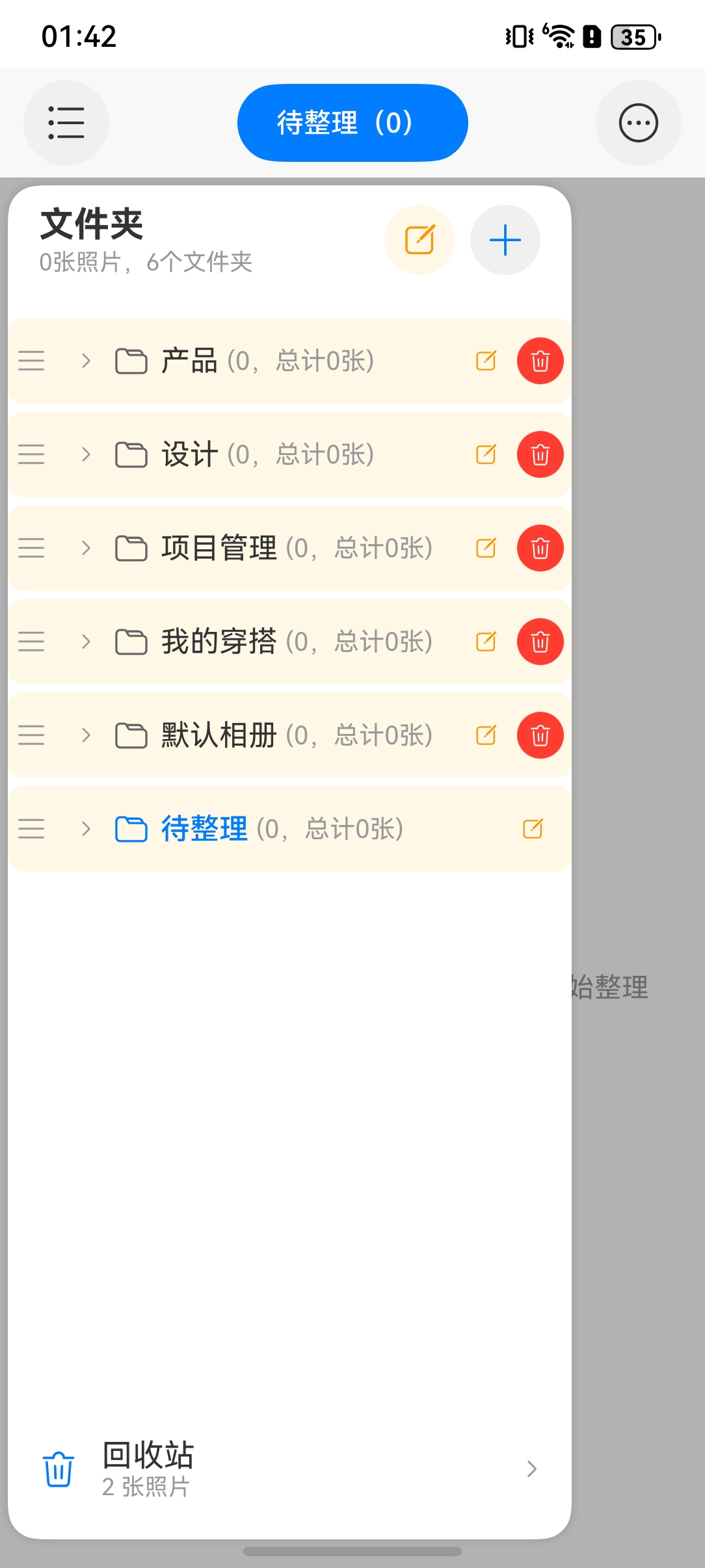Tap the edit folders icon beside 文件夹
Screen dimensions: 705x1568
click(419, 240)
